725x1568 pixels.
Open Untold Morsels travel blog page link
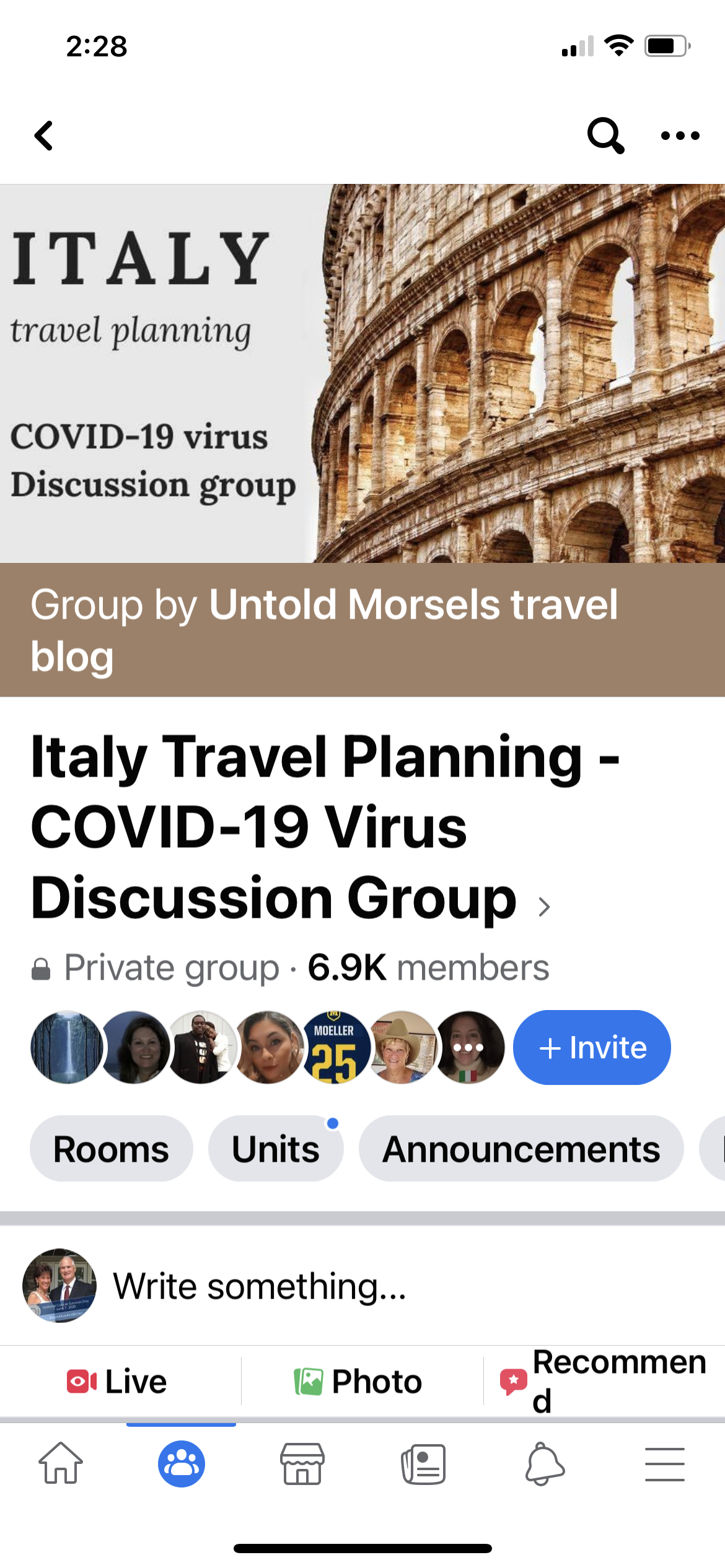point(324,630)
